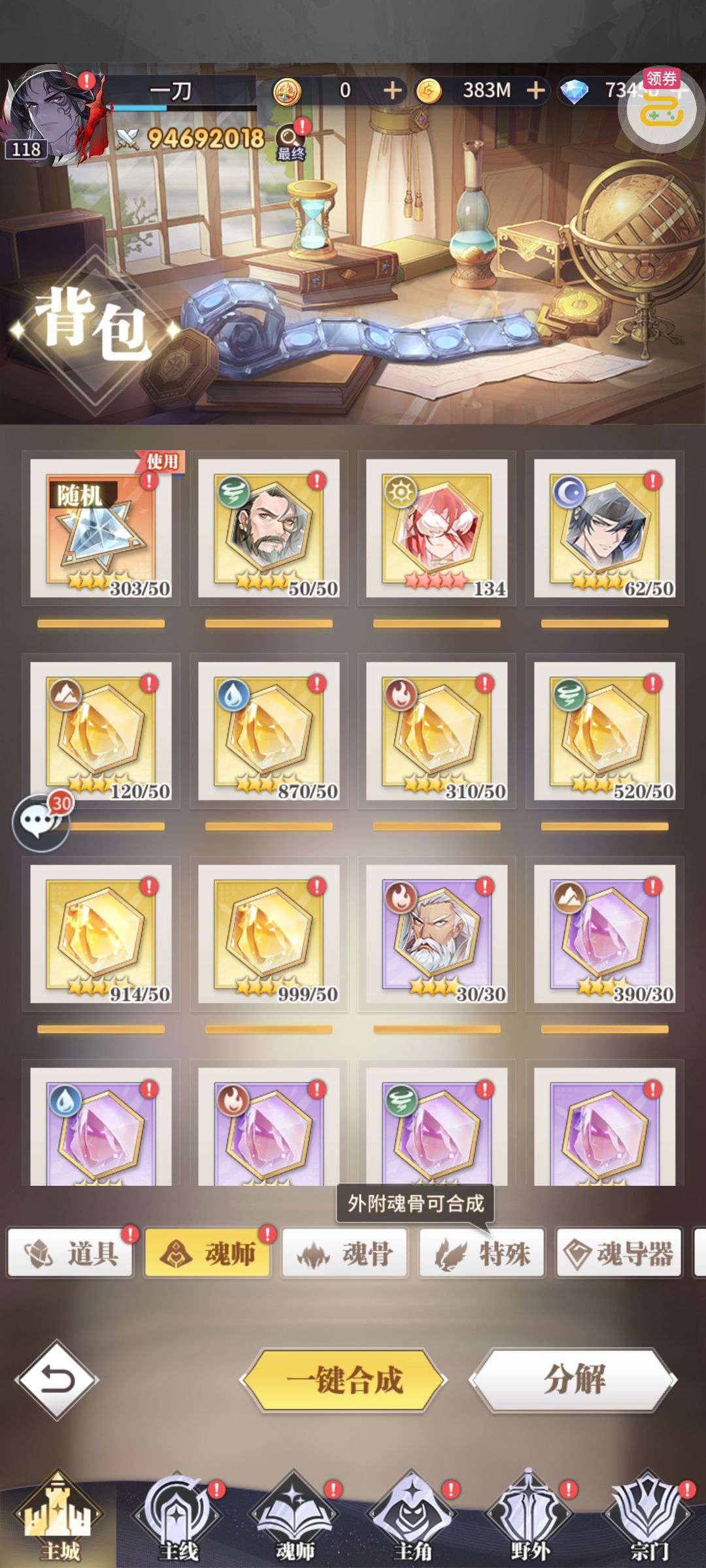Select the yellow crystal shard 870/50
Screen dimensions: 706x1568
pos(269,731)
